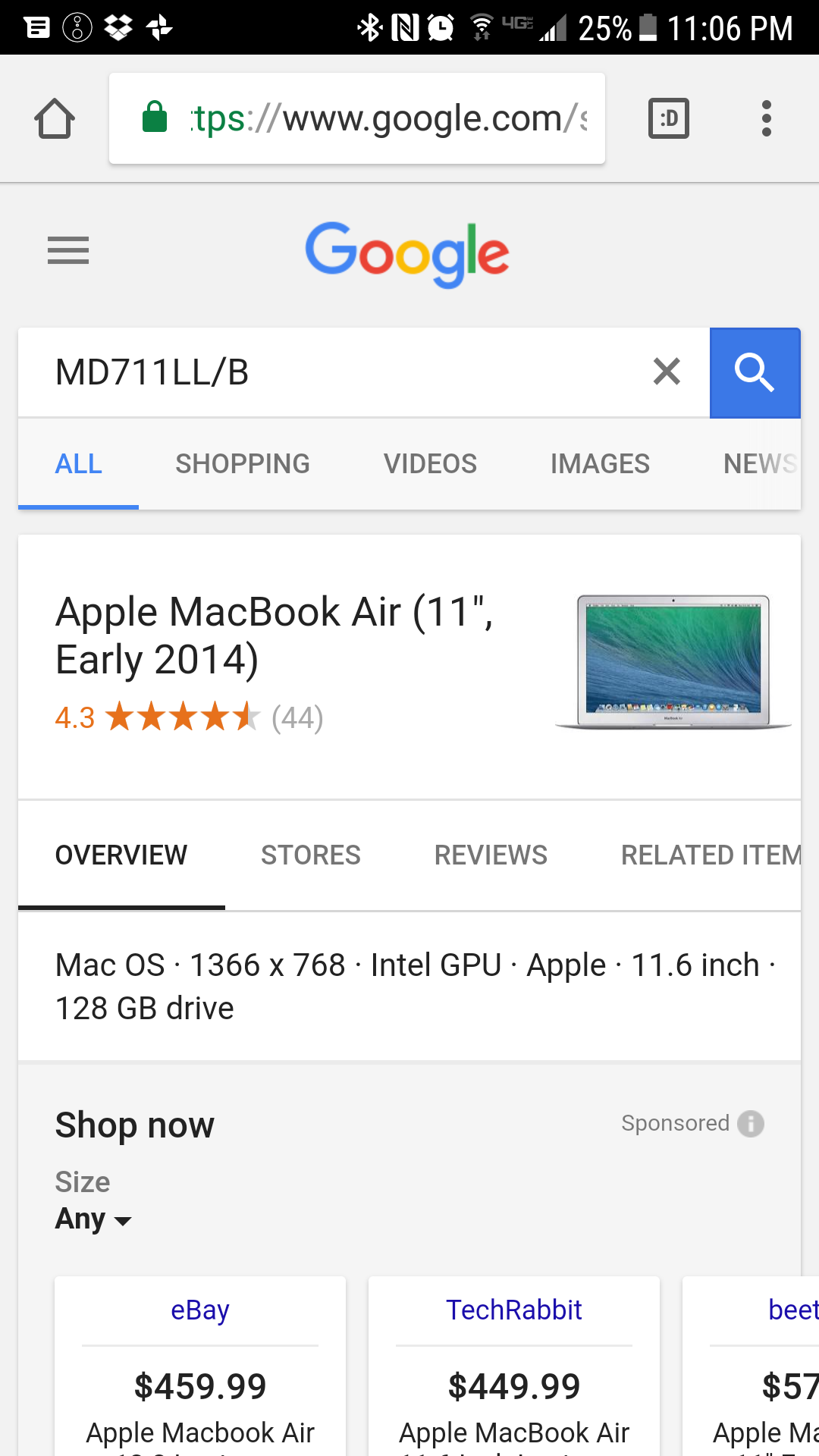
Task: View the Stores tab for MacBook Air
Action: pos(310,855)
